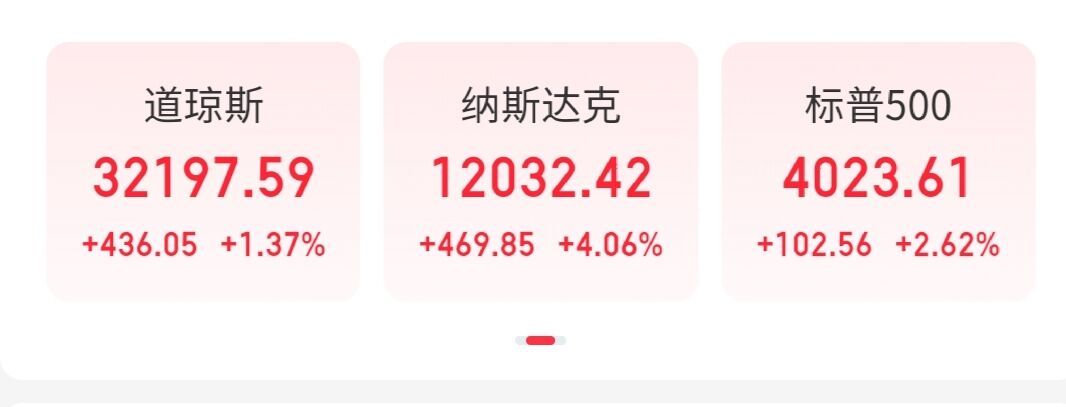1066x407 pixels.
Task: Open the 纳斯达克 index card
Action: coord(540,172)
